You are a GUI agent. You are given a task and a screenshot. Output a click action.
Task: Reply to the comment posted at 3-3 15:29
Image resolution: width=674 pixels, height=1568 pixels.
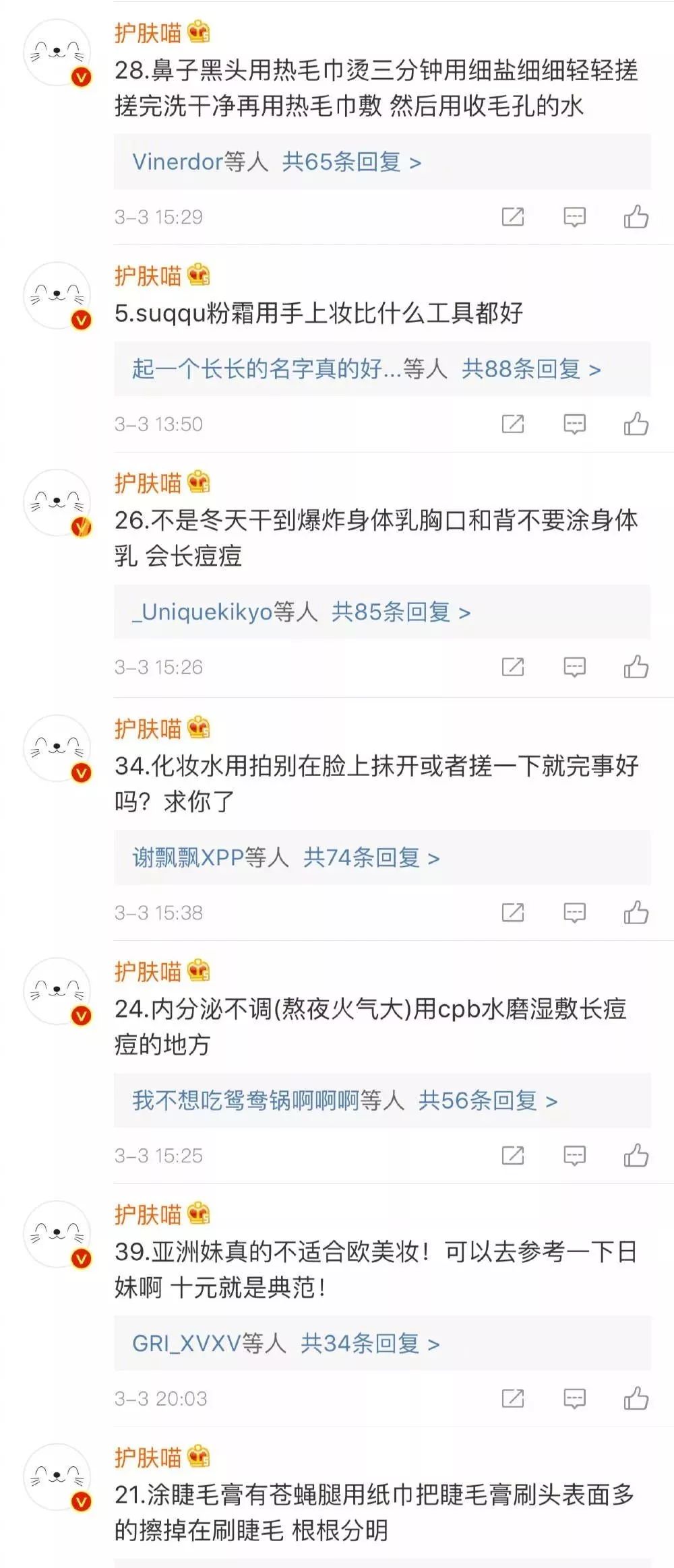pyautogui.click(x=574, y=217)
